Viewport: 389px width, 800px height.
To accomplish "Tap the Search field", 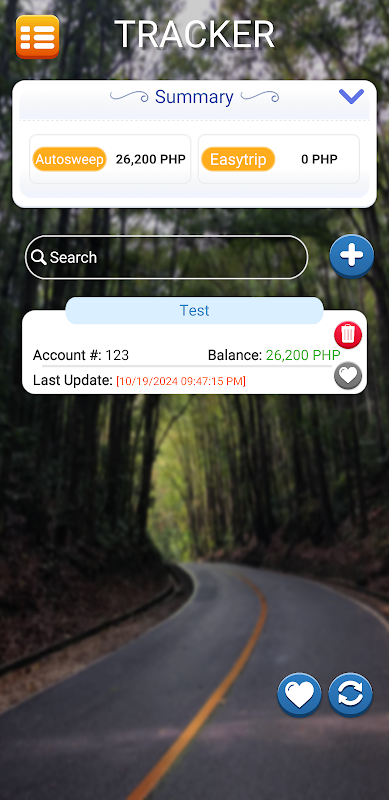I will pyautogui.click(x=166, y=257).
